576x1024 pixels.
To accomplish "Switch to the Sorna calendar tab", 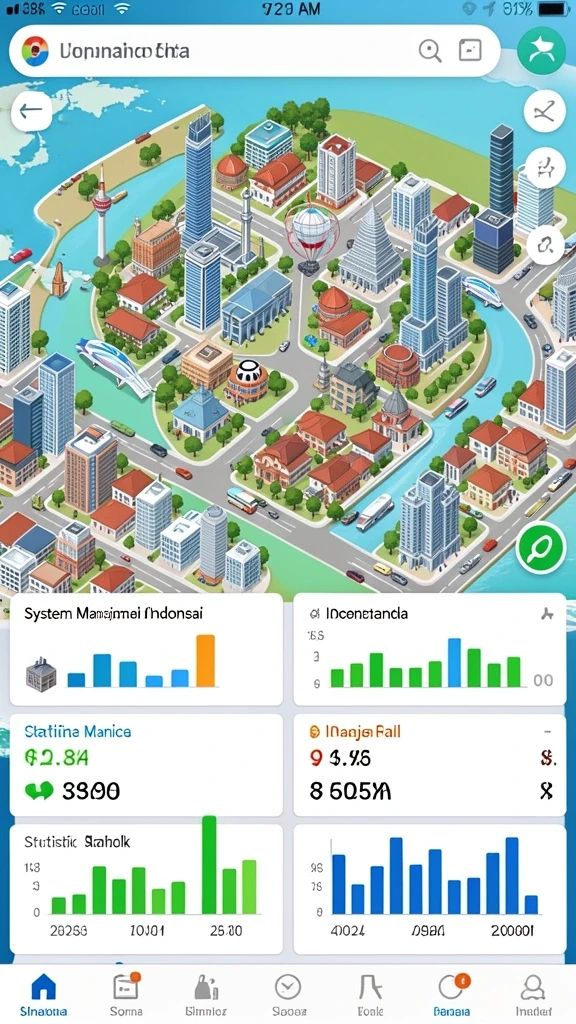I will (126, 995).
